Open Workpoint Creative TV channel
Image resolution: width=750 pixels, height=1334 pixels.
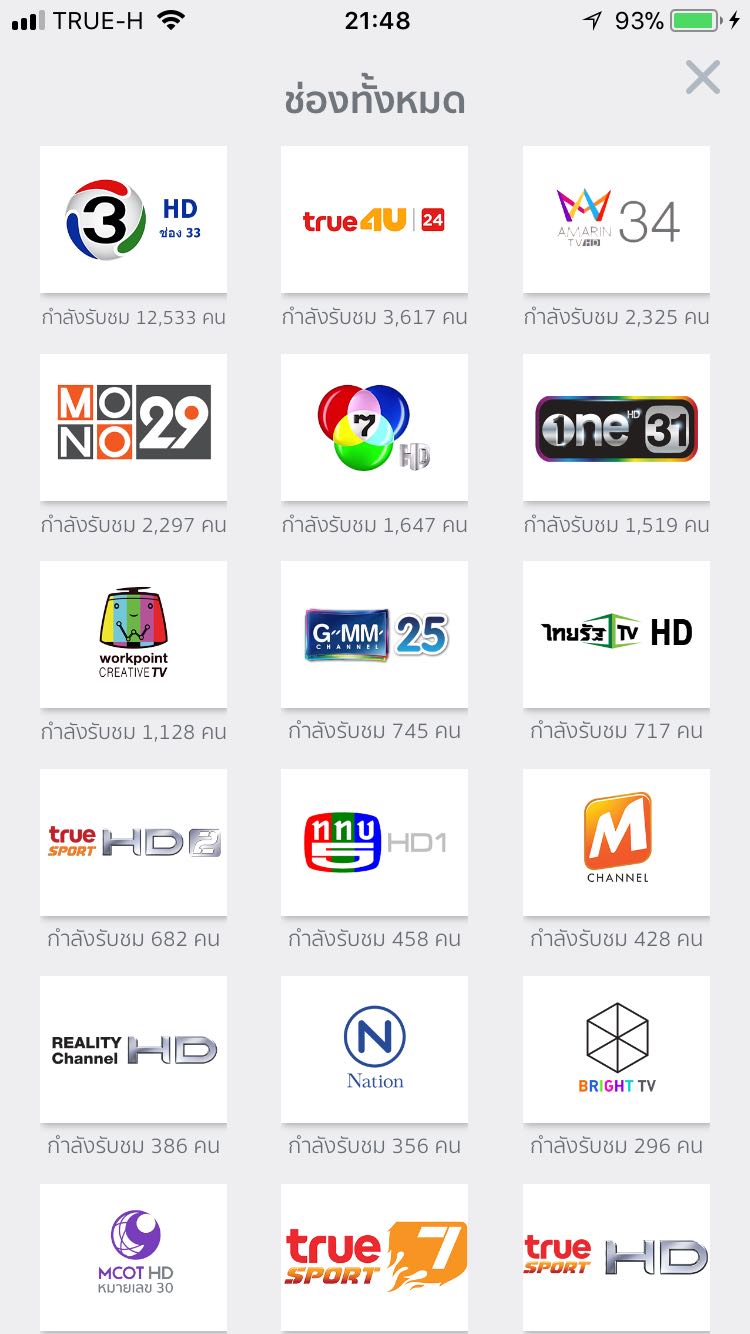133,634
